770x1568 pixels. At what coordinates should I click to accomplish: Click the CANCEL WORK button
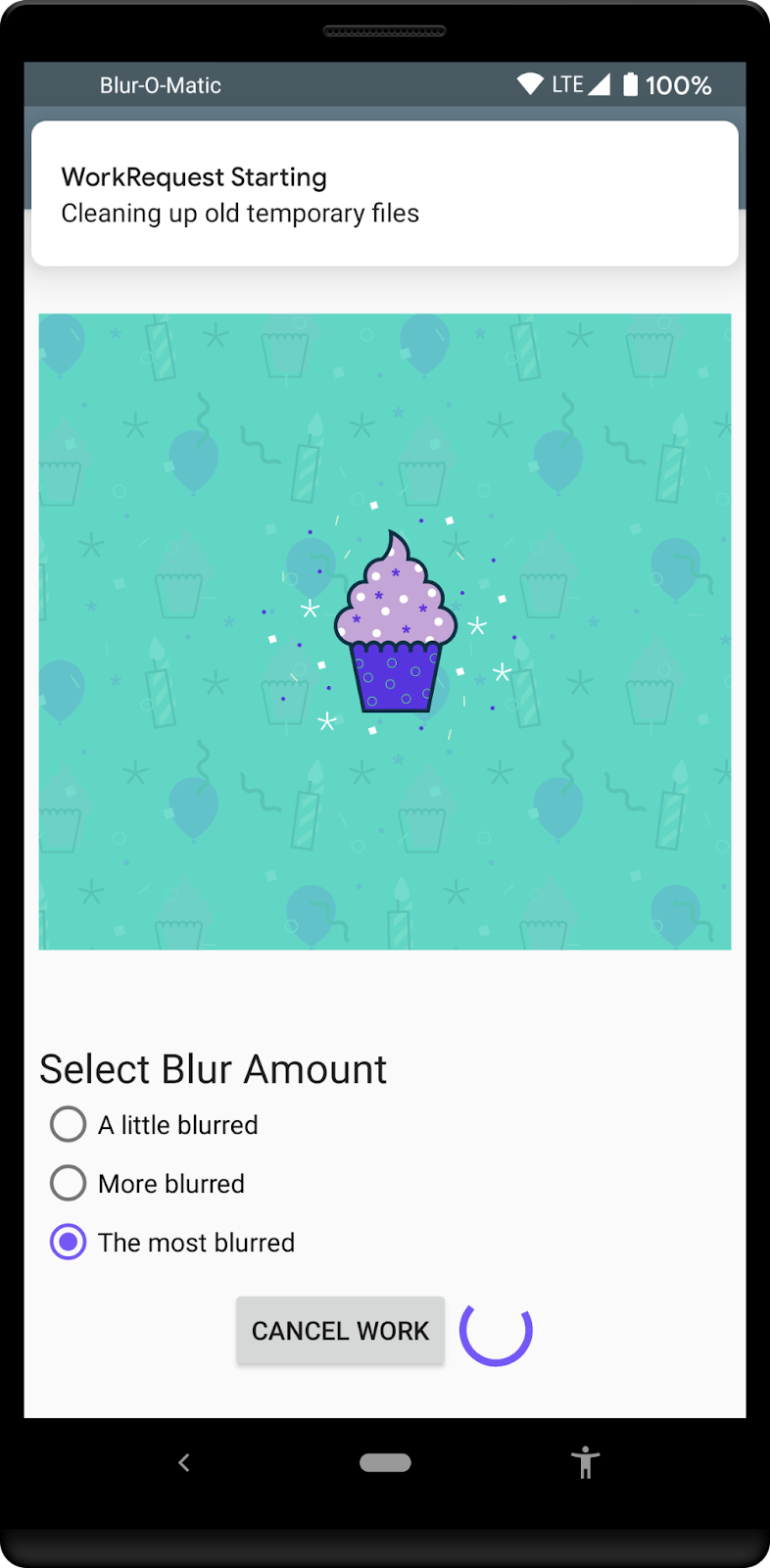(x=340, y=1330)
